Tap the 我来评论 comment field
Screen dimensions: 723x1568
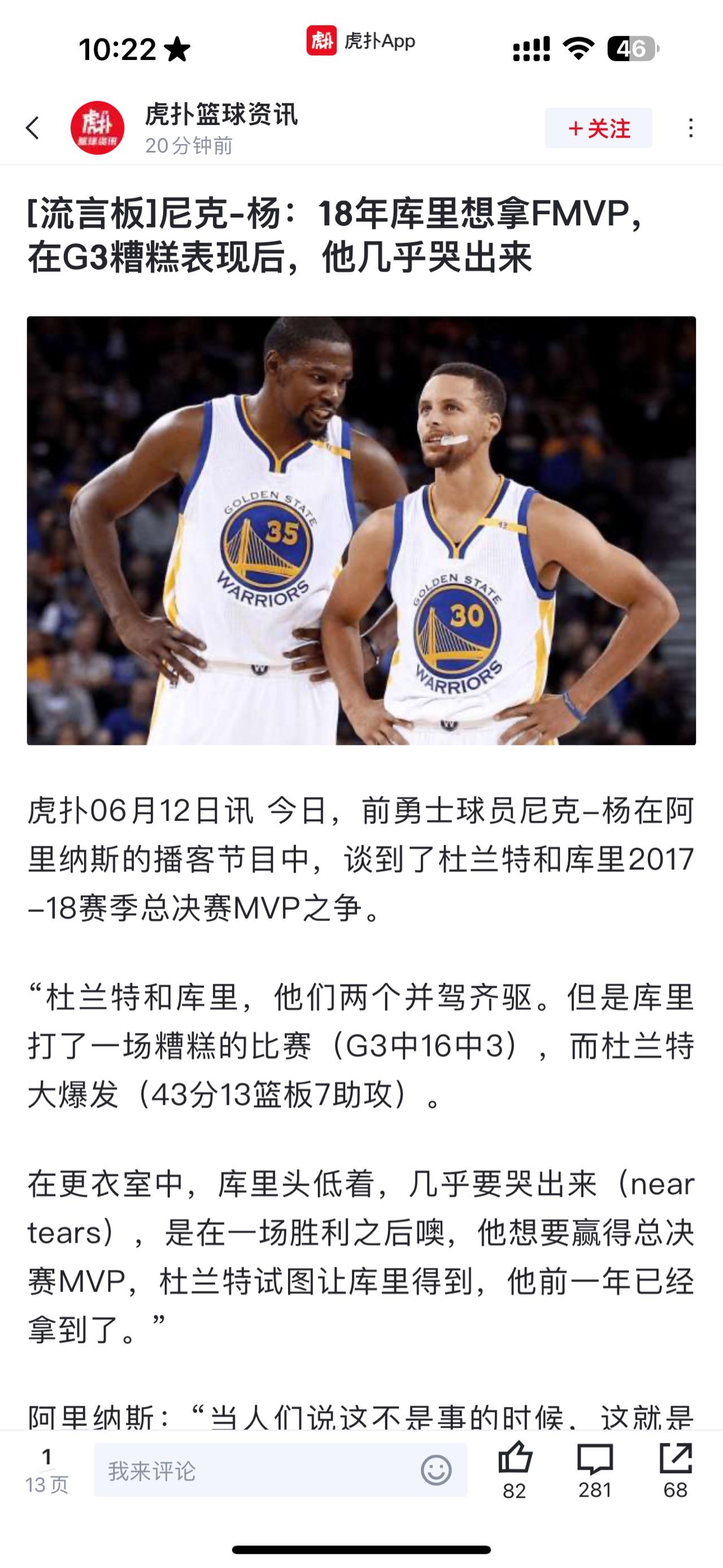(x=256, y=1471)
